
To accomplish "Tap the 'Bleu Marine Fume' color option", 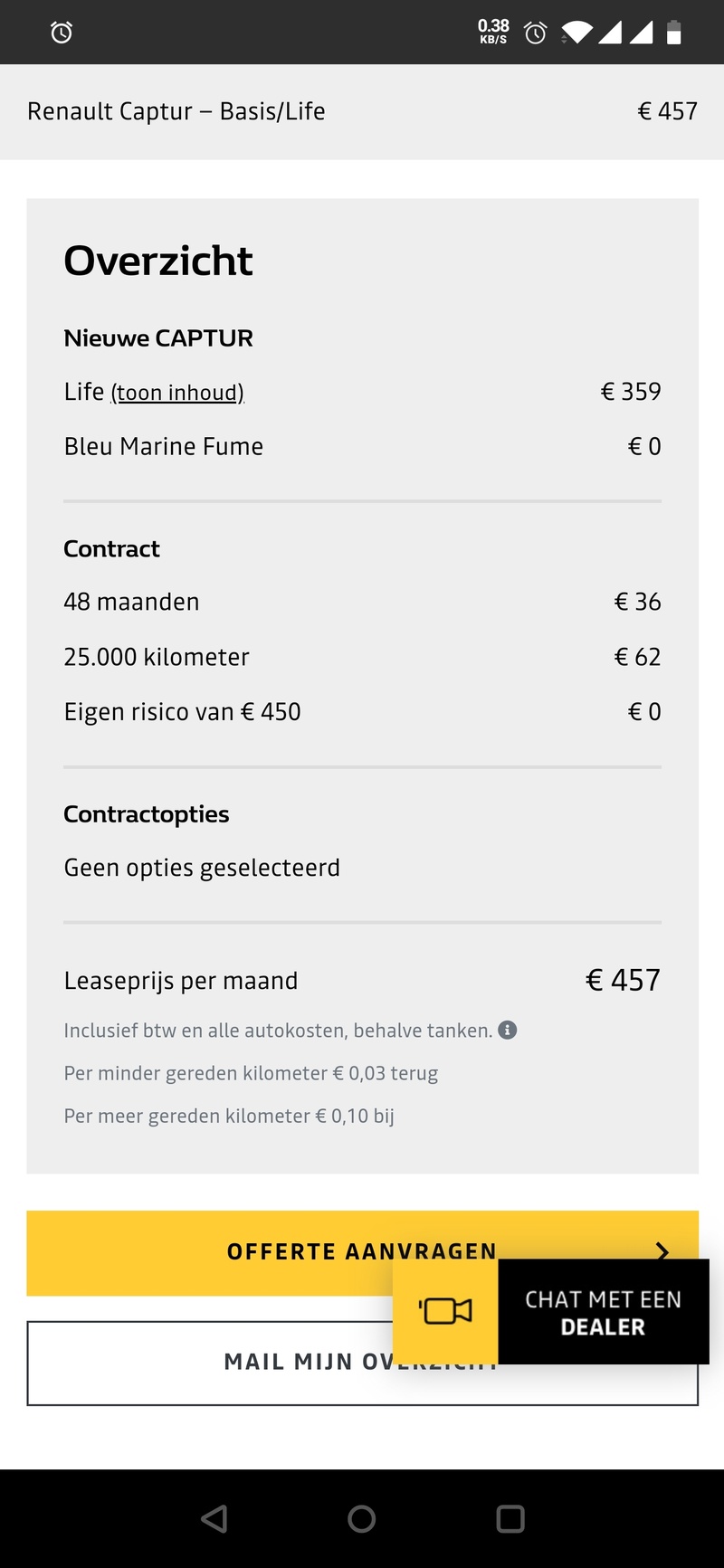I will 163,446.
